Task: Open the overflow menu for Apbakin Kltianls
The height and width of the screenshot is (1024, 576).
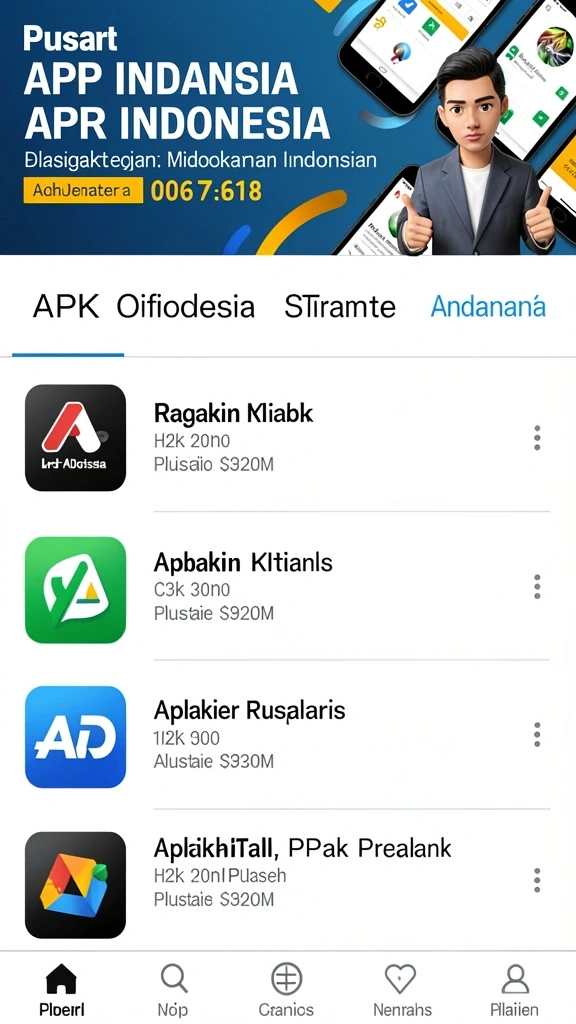Action: [x=537, y=587]
